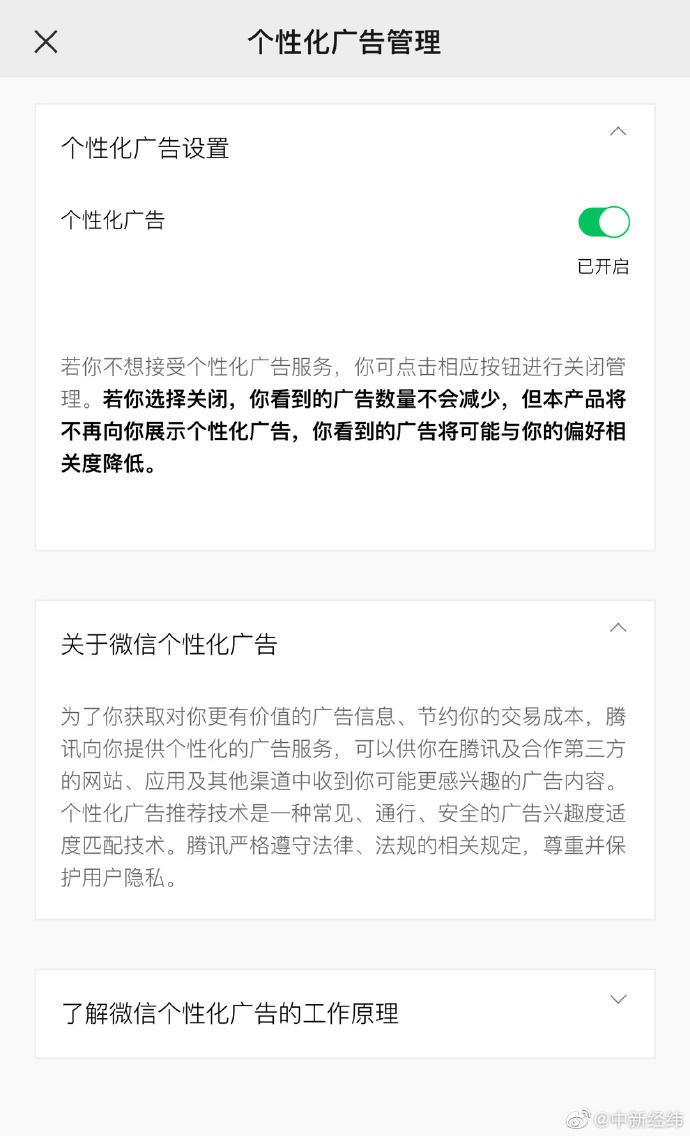Collapse the 个性化广告设置 section
Viewport: 690px width, 1136px height.
(618, 131)
